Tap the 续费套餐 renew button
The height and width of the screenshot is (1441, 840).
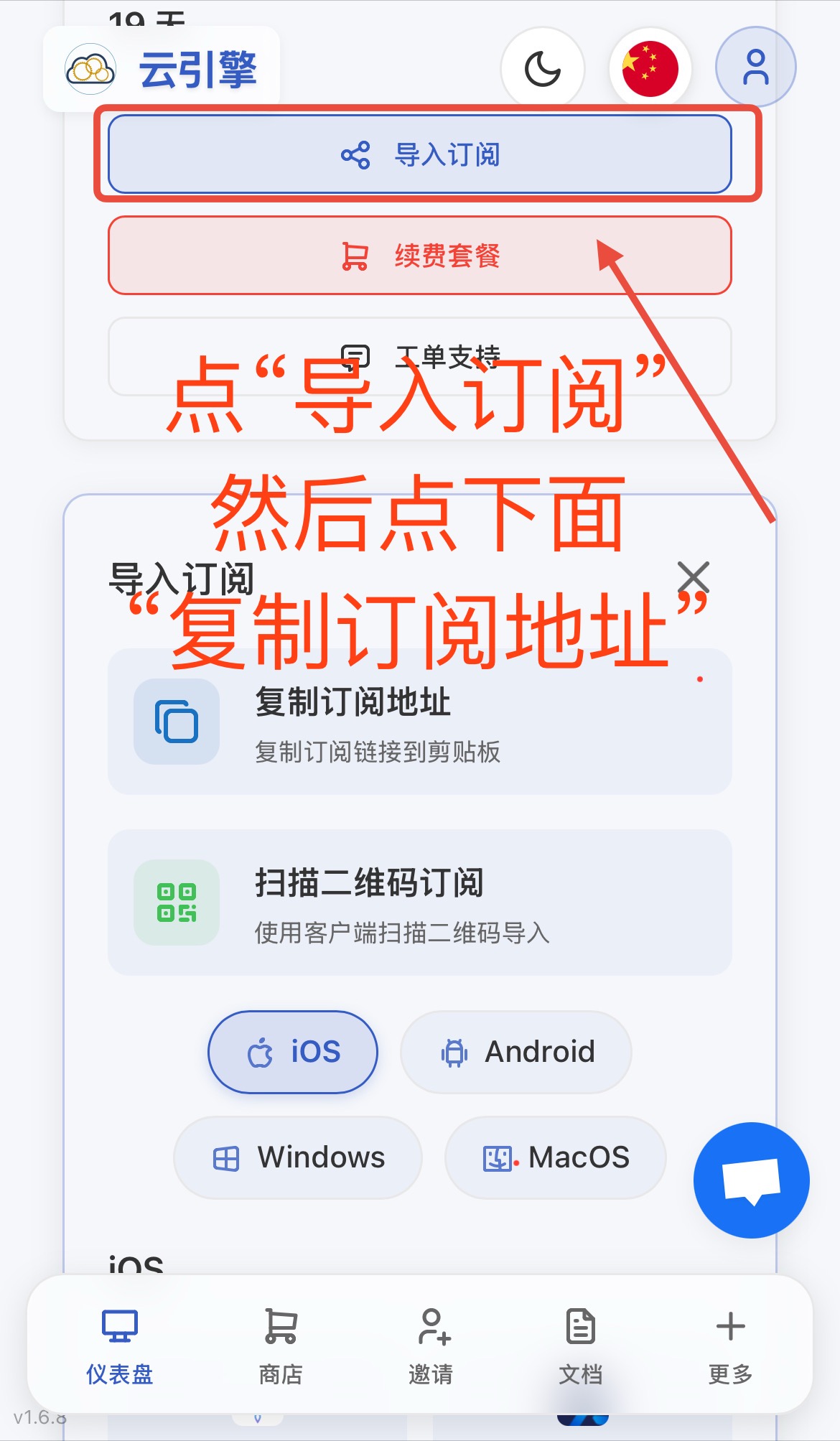[x=420, y=256]
